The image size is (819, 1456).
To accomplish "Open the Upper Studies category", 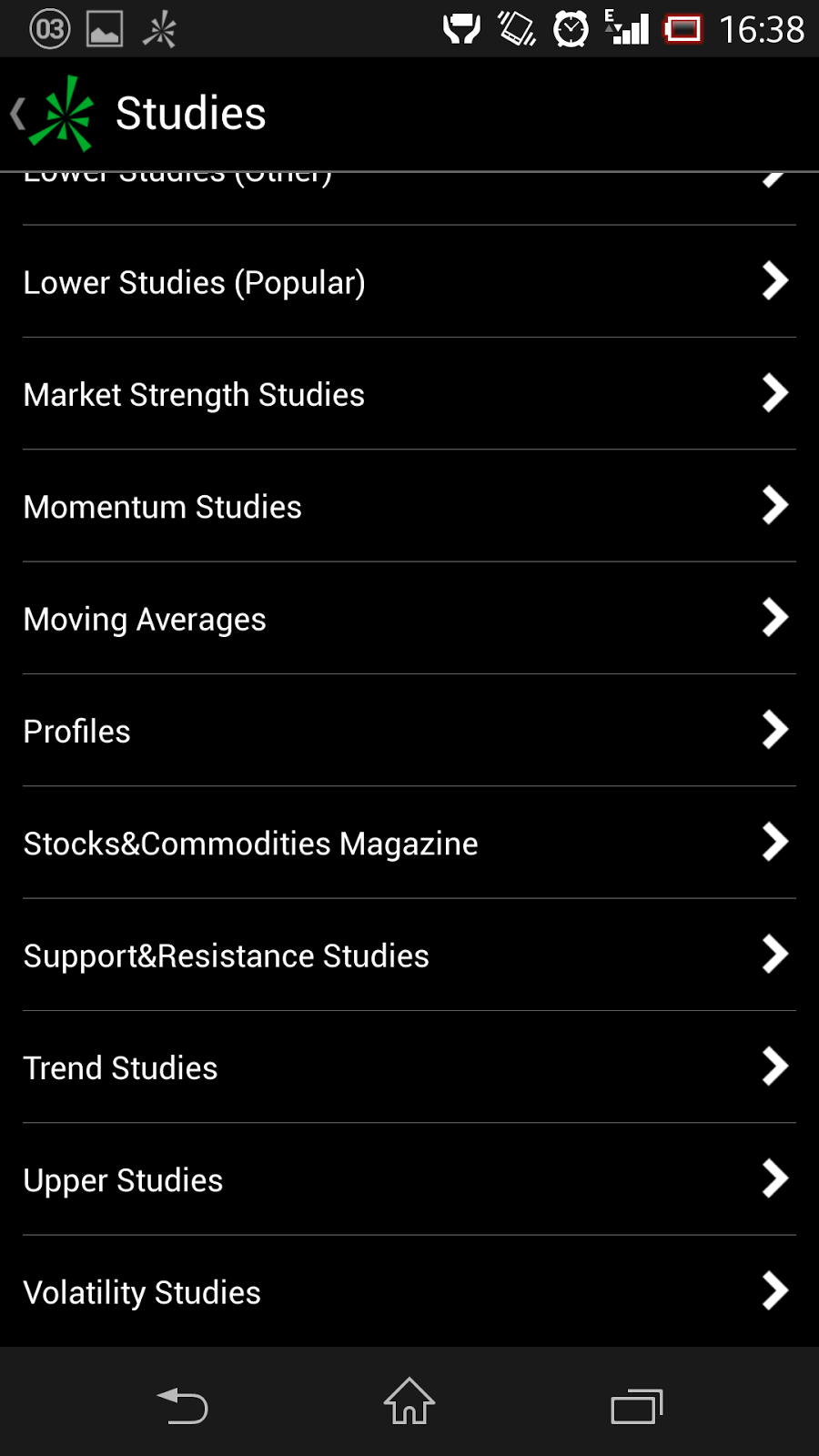I will click(409, 1179).
